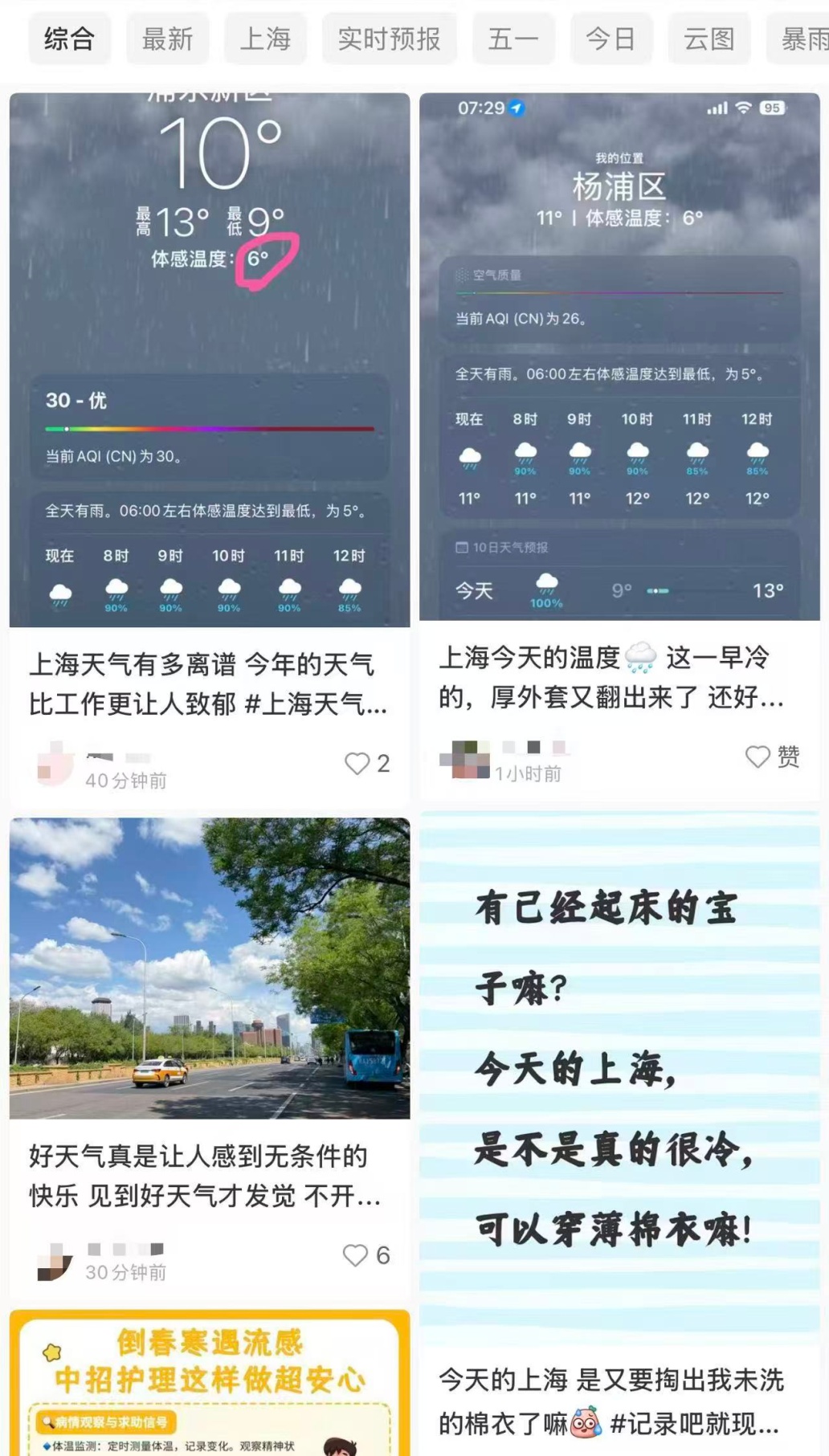The image size is (829, 1456).
Task: Open the post 有已经起床的宝子嘛
Action: pyautogui.click(x=619, y=1068)
